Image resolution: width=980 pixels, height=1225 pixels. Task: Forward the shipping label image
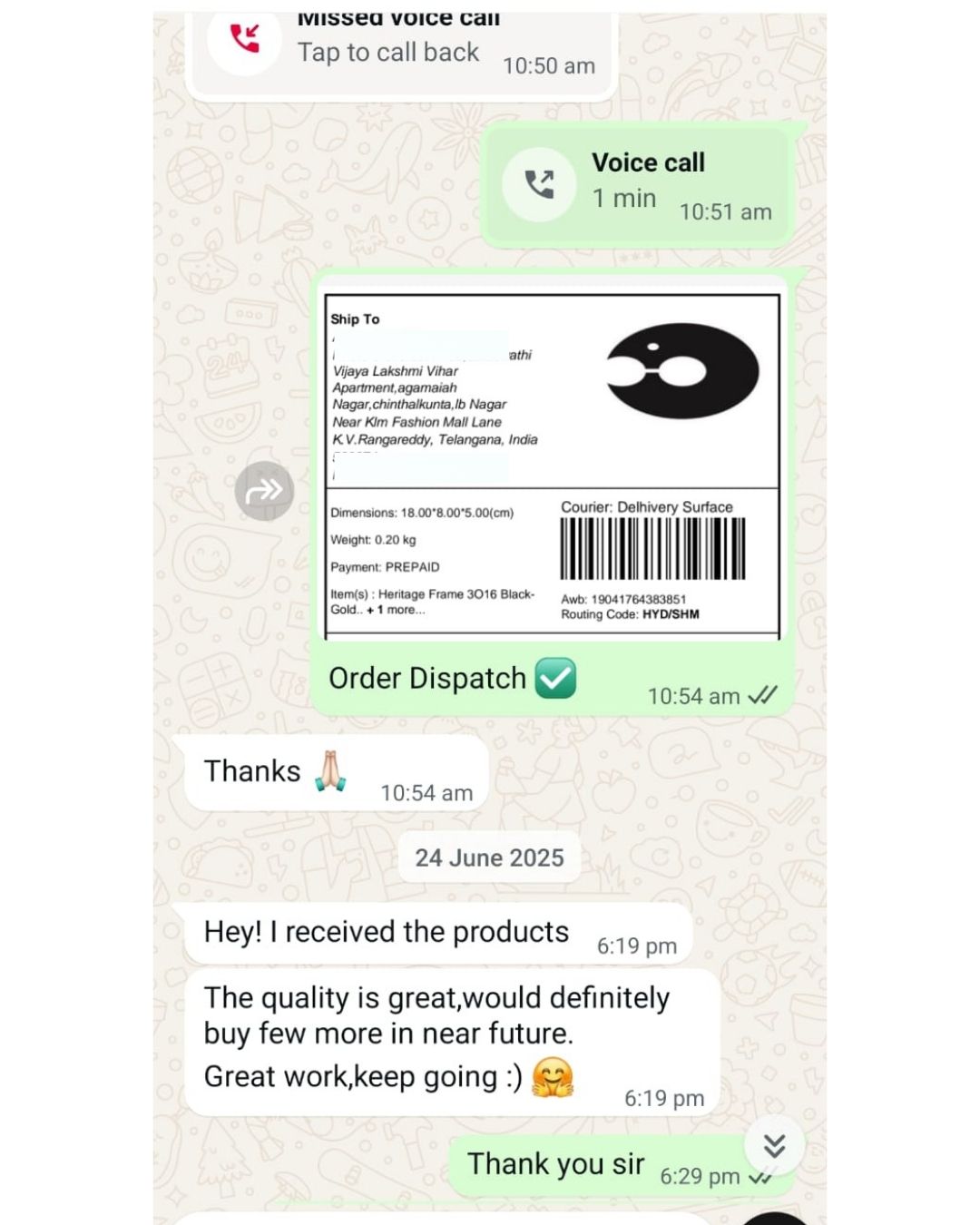pos(264,491)
